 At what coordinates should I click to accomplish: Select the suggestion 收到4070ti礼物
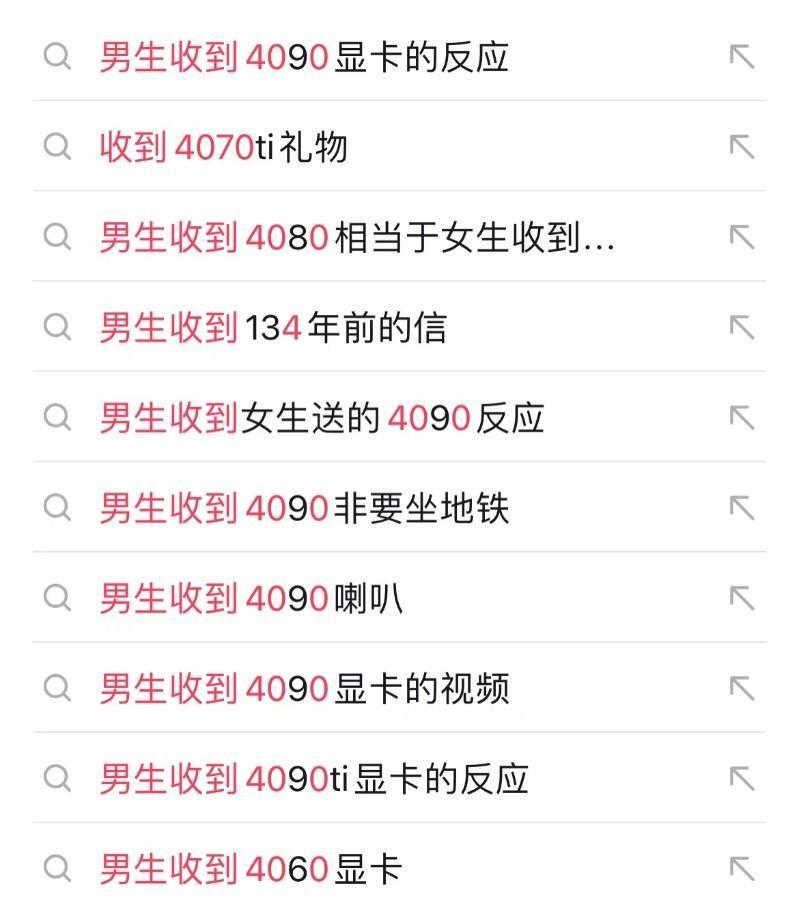(223, 147)
